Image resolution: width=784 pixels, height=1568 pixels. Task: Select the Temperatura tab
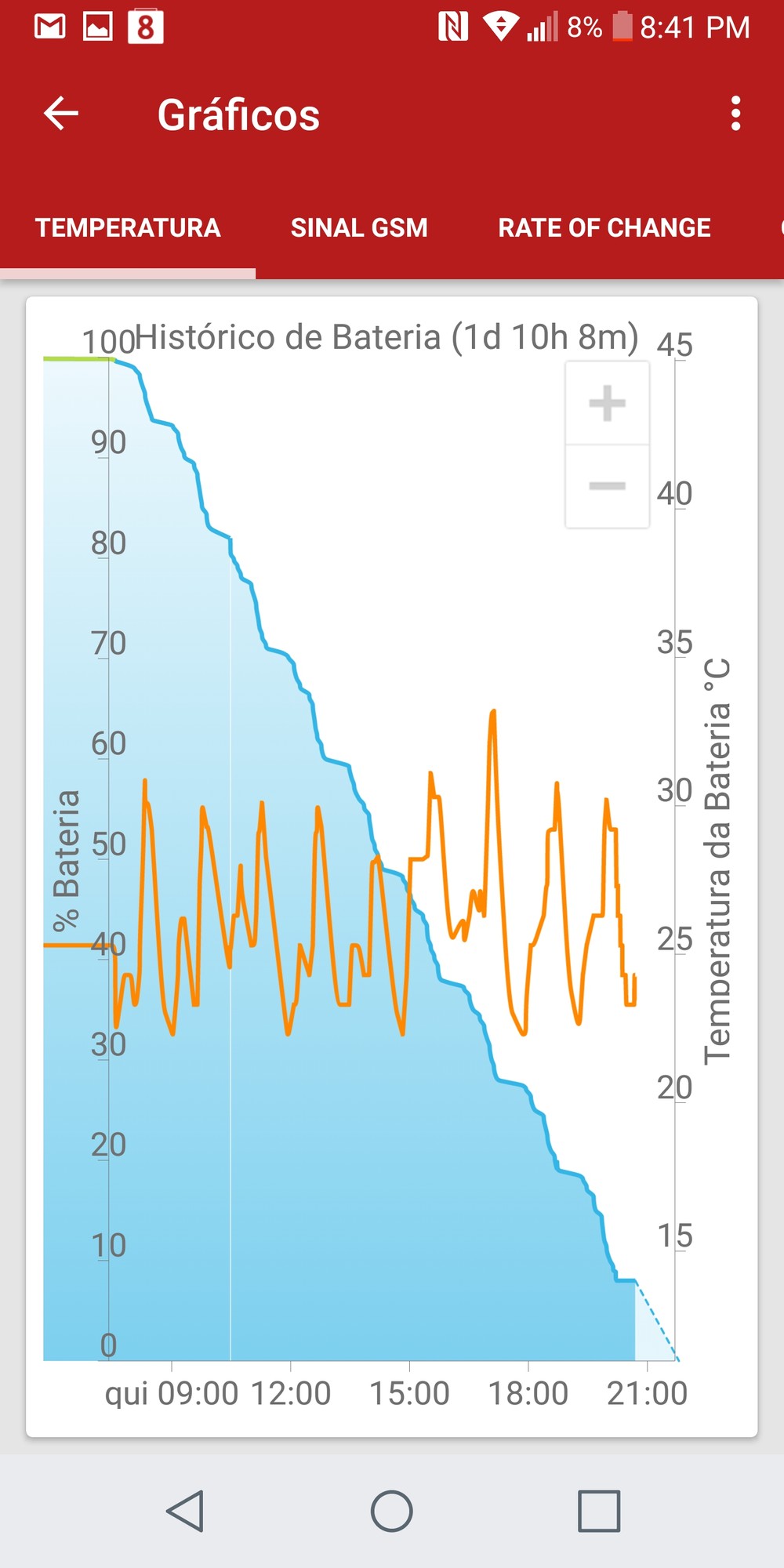pyautogui.click(x=128, y=227)
